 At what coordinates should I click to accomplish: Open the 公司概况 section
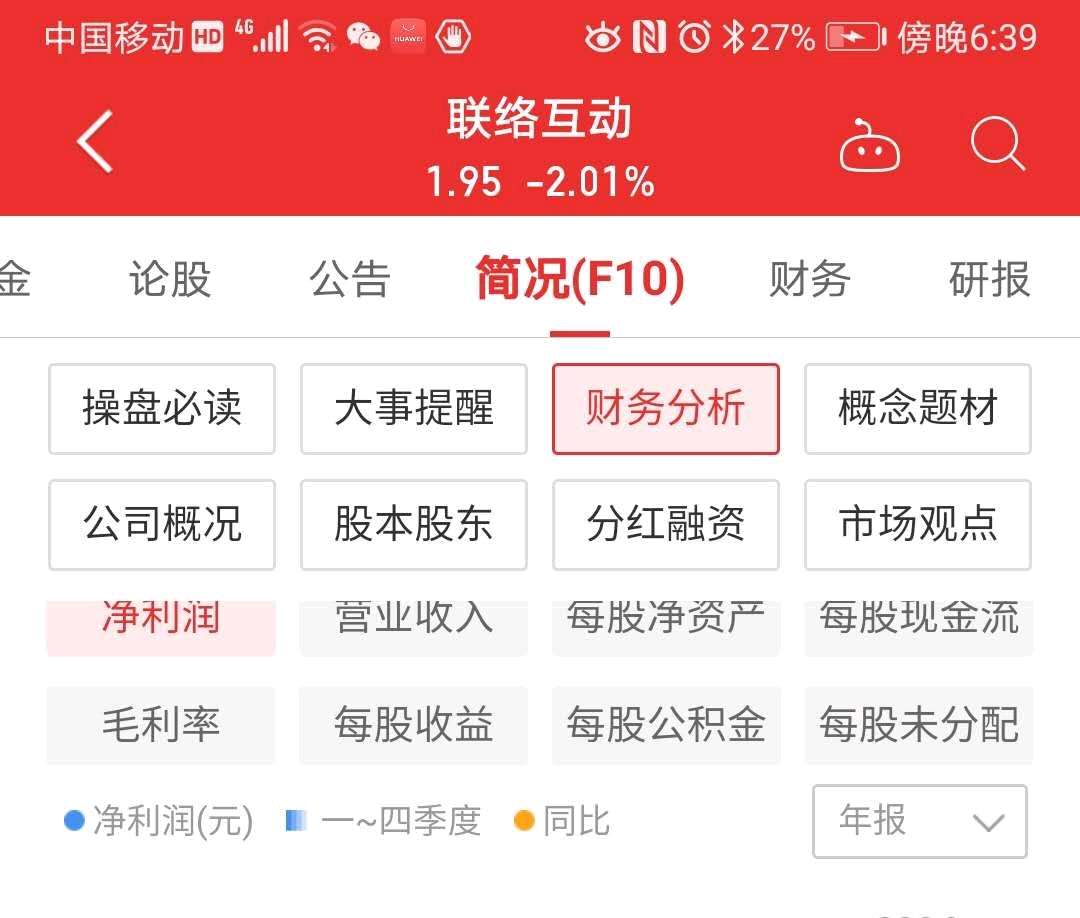click(x=162, y=524)
